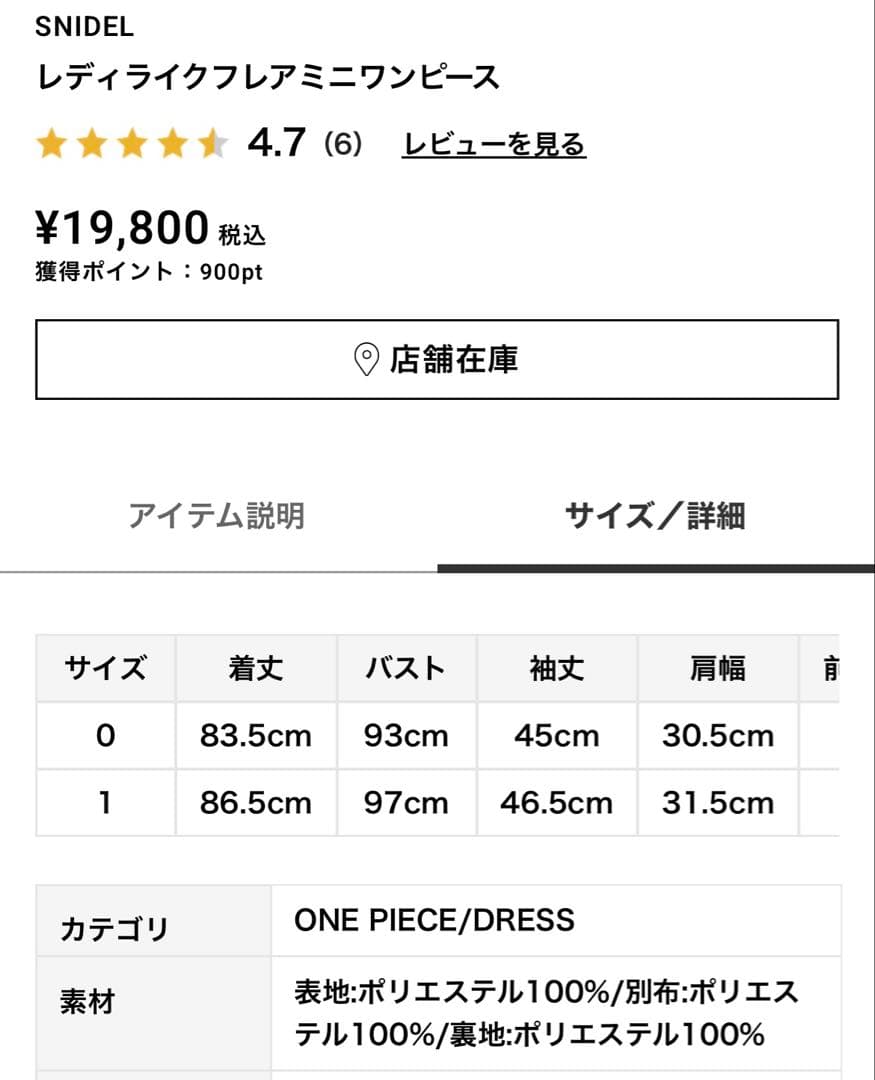Open the ONE PIECE/DRESS category

click(434, 918)
